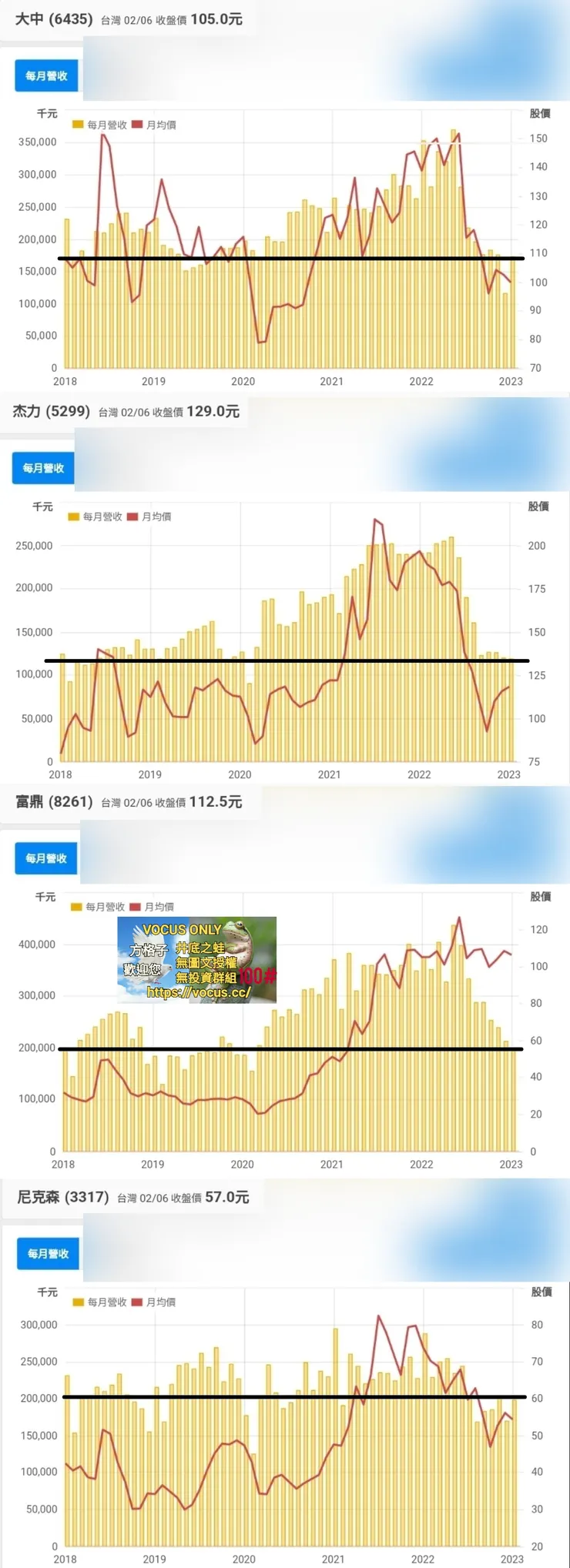
Task: Select the red 月均價 legend icon on 富鼎 chart
Action: pyautogui.click(x=133, y=907)
